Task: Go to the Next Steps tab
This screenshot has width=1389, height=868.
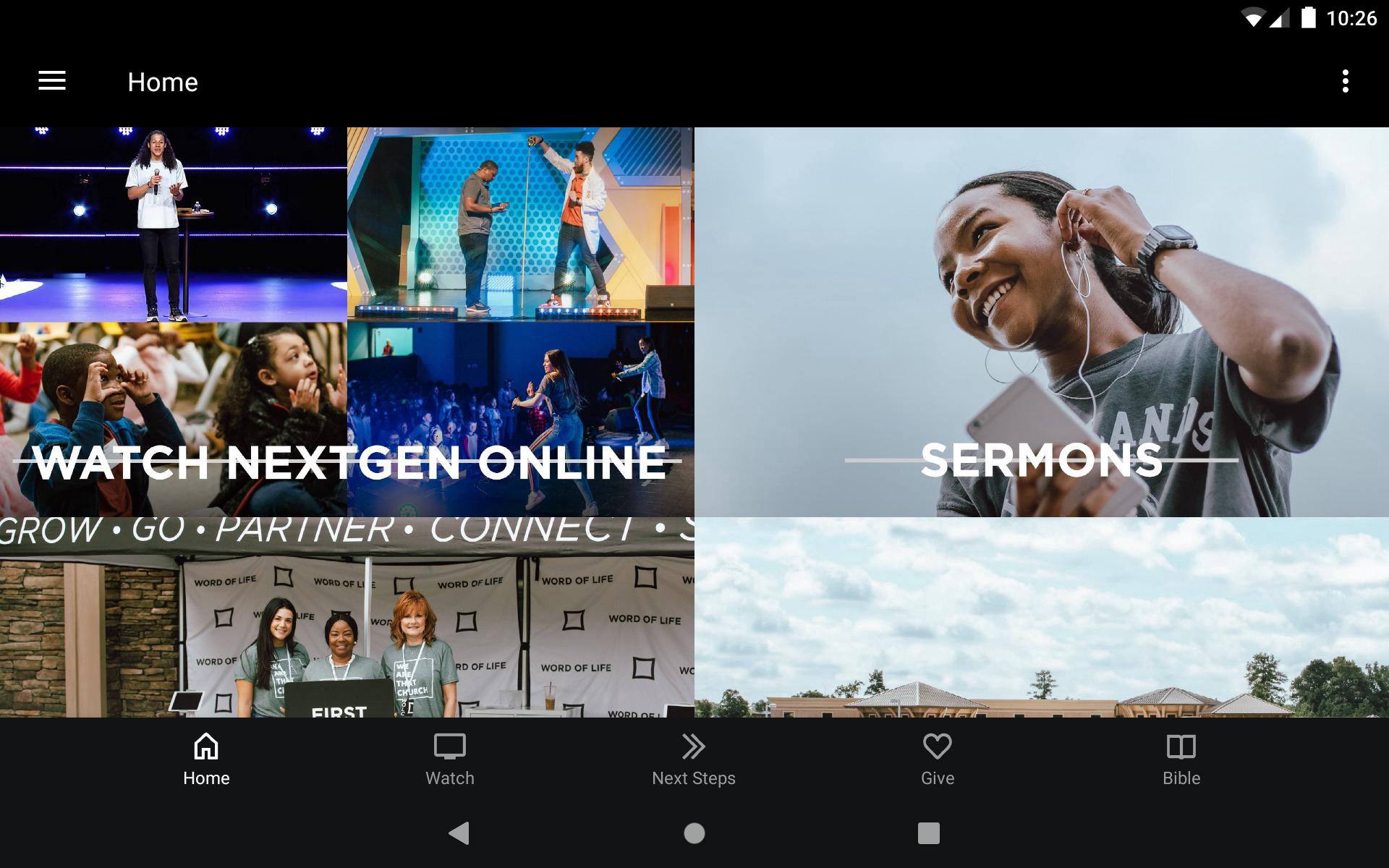Action: tap(694, 759)
